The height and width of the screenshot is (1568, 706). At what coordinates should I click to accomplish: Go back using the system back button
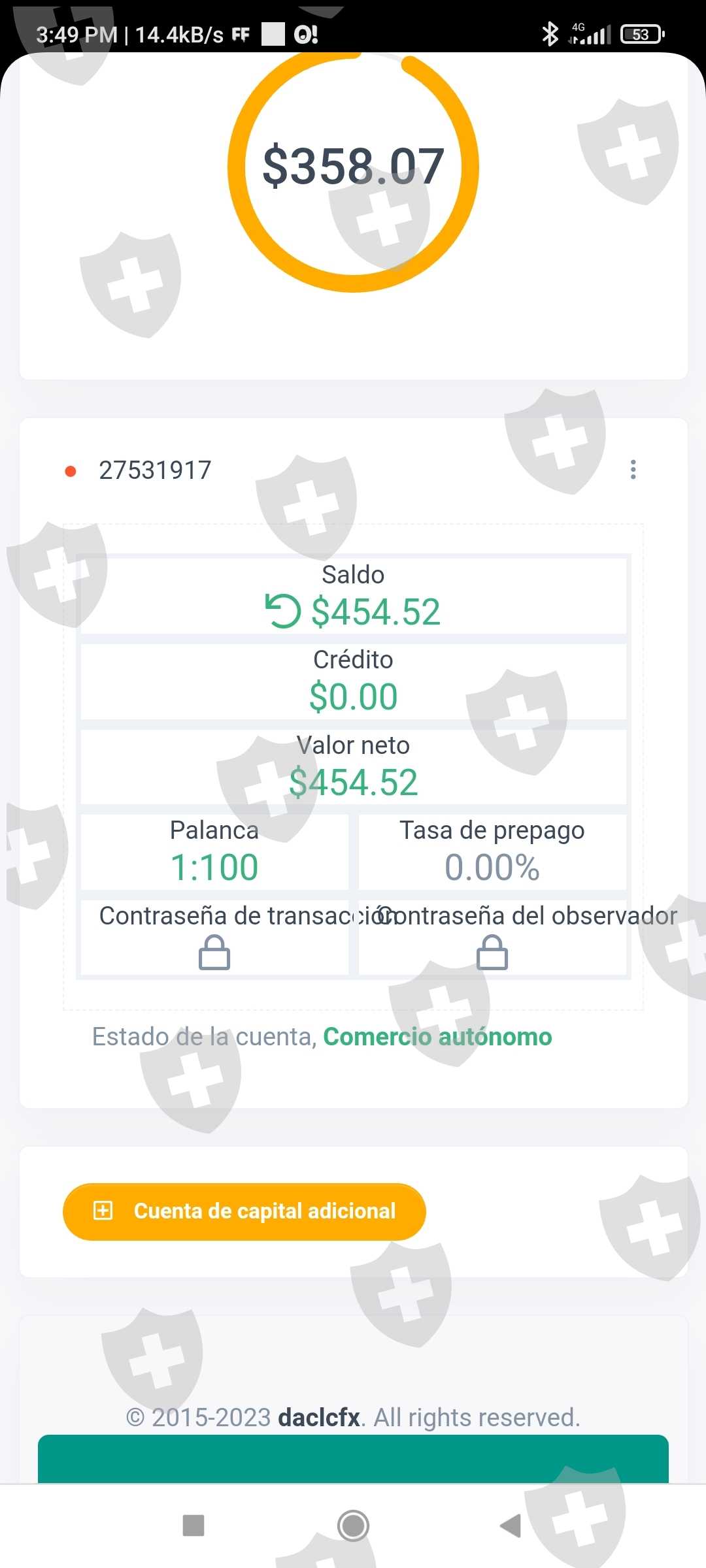pyautogui.click(x=511, y=1526)
